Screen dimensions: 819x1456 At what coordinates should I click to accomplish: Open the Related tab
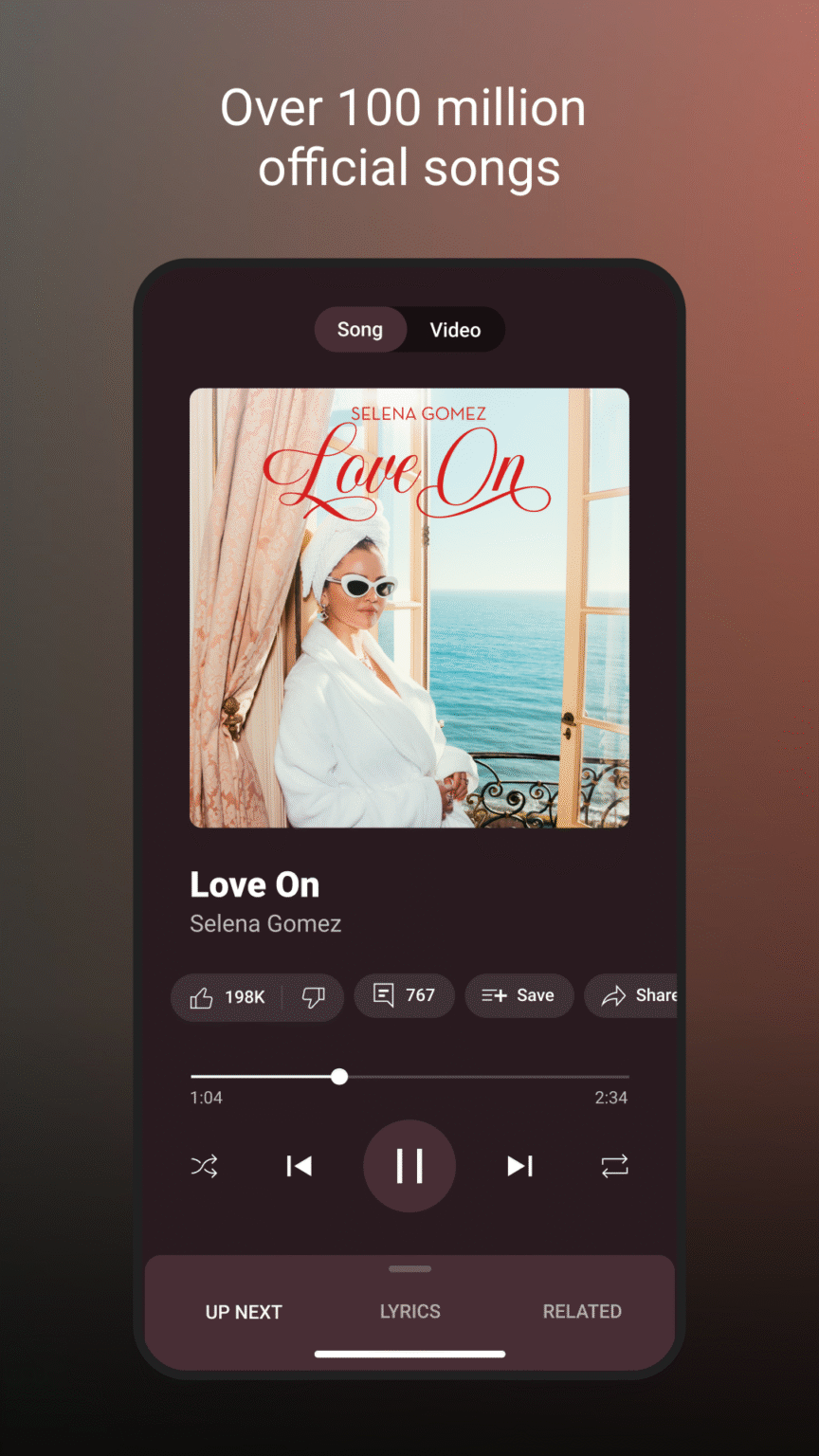point(582,1311)
